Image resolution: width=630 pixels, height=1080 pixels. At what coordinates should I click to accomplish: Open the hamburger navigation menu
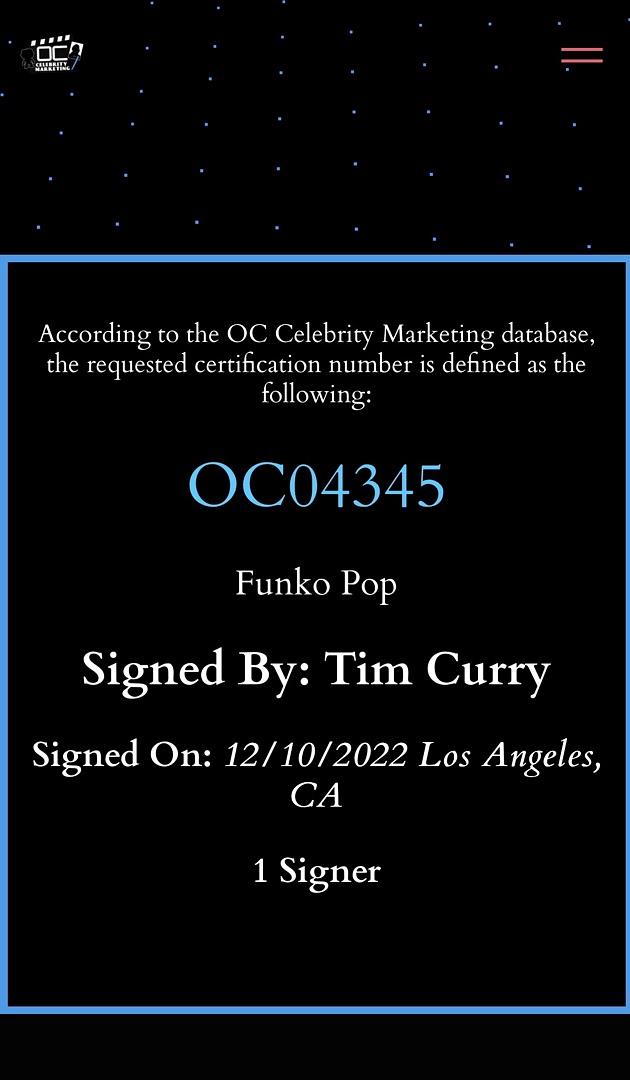click(x=581, y=55)
